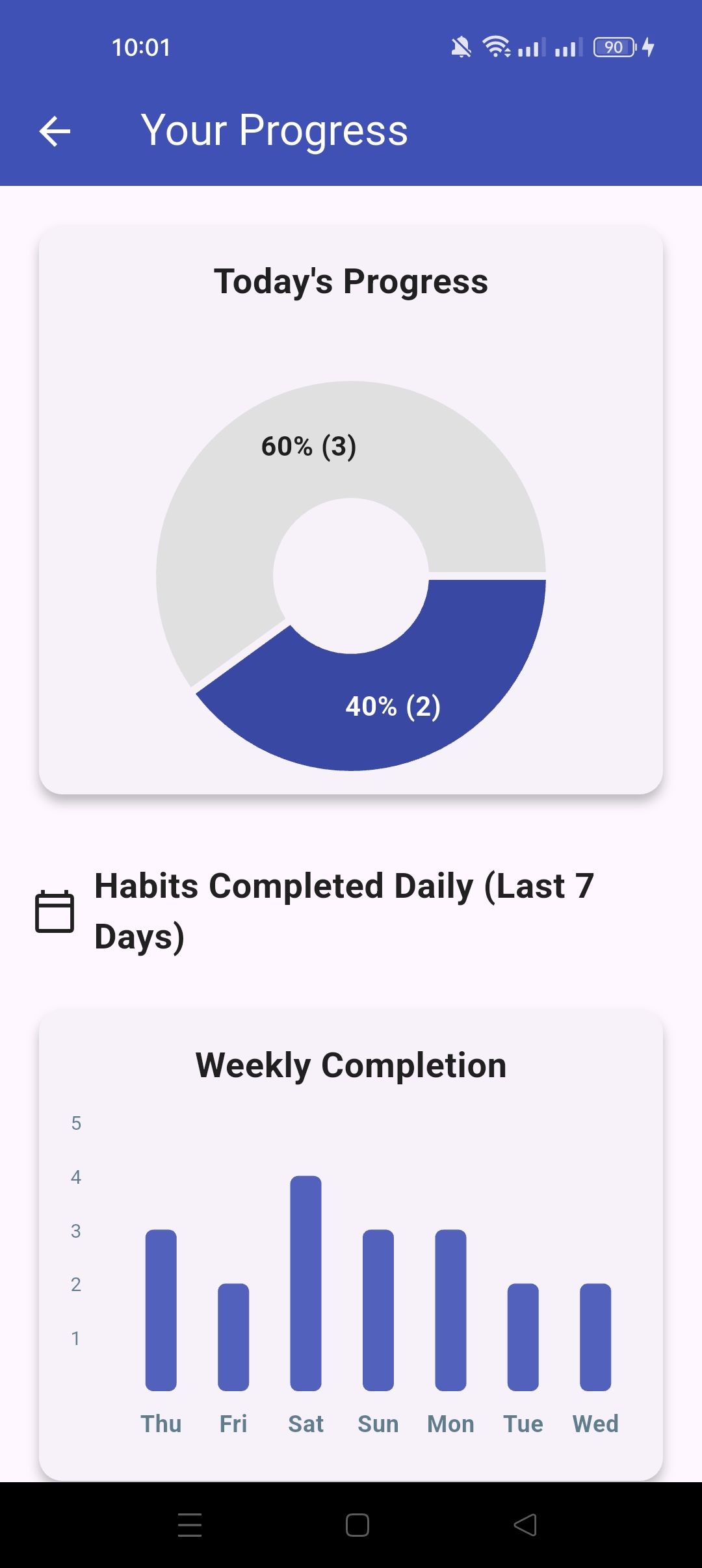
Task: Tap the Saturday bar in Weekly Completion
Action: tap(305, 1294)
